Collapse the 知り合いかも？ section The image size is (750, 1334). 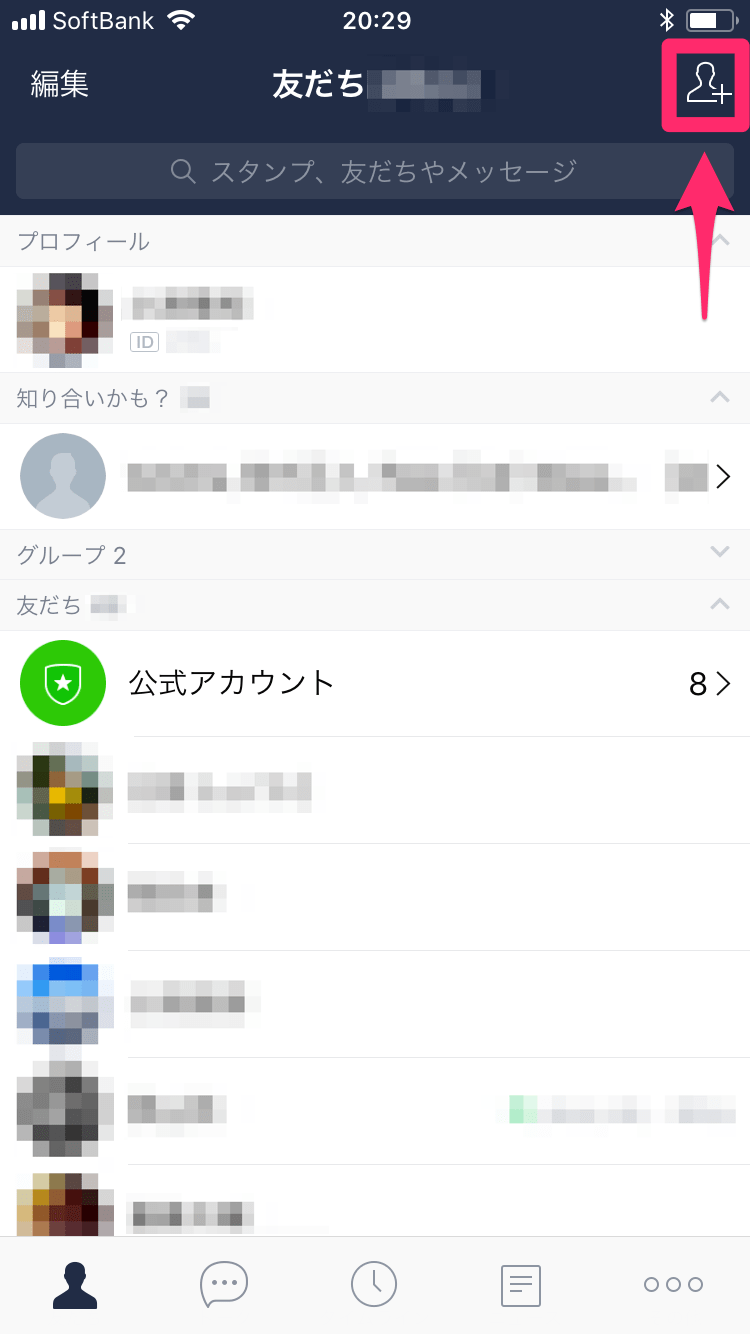pos(720,397)
